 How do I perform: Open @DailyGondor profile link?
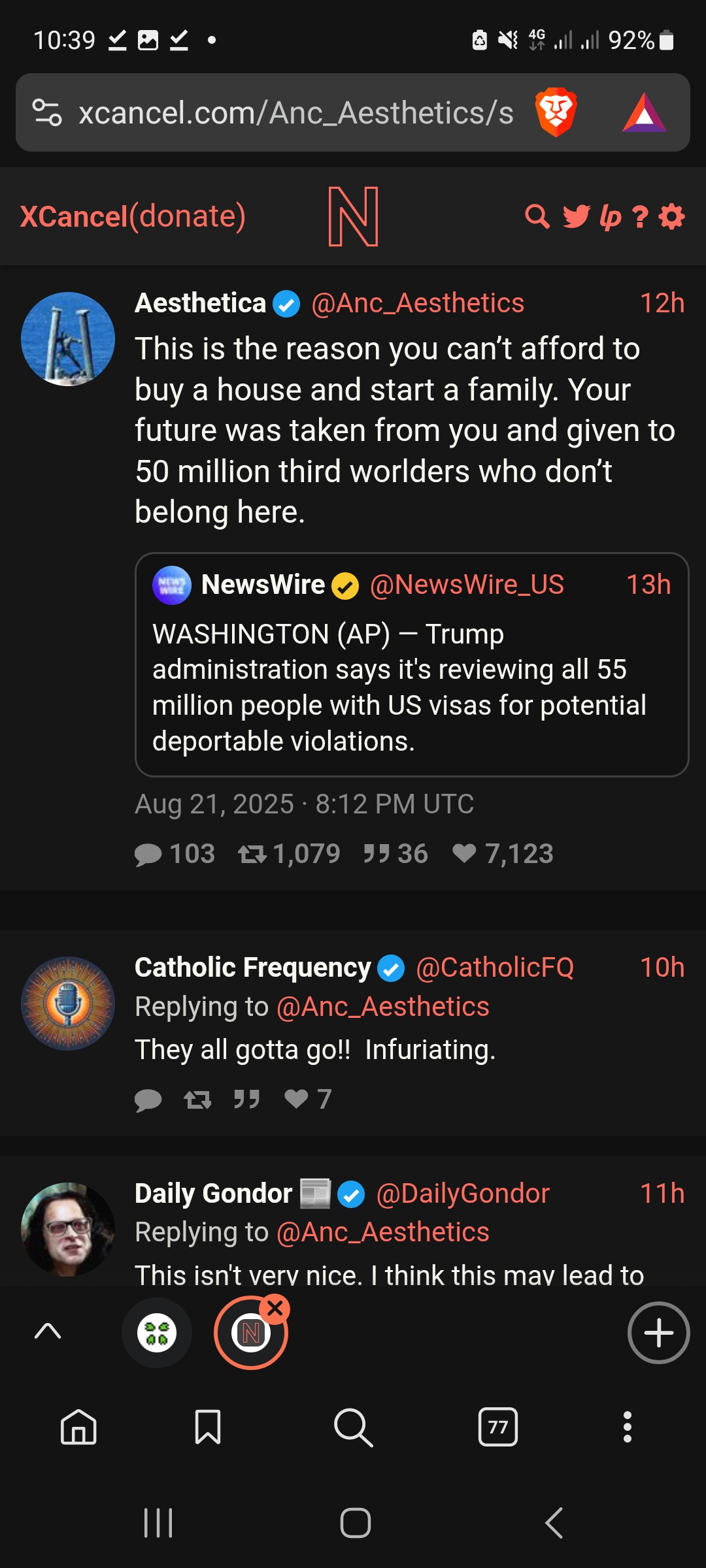tap(463, 1194)
